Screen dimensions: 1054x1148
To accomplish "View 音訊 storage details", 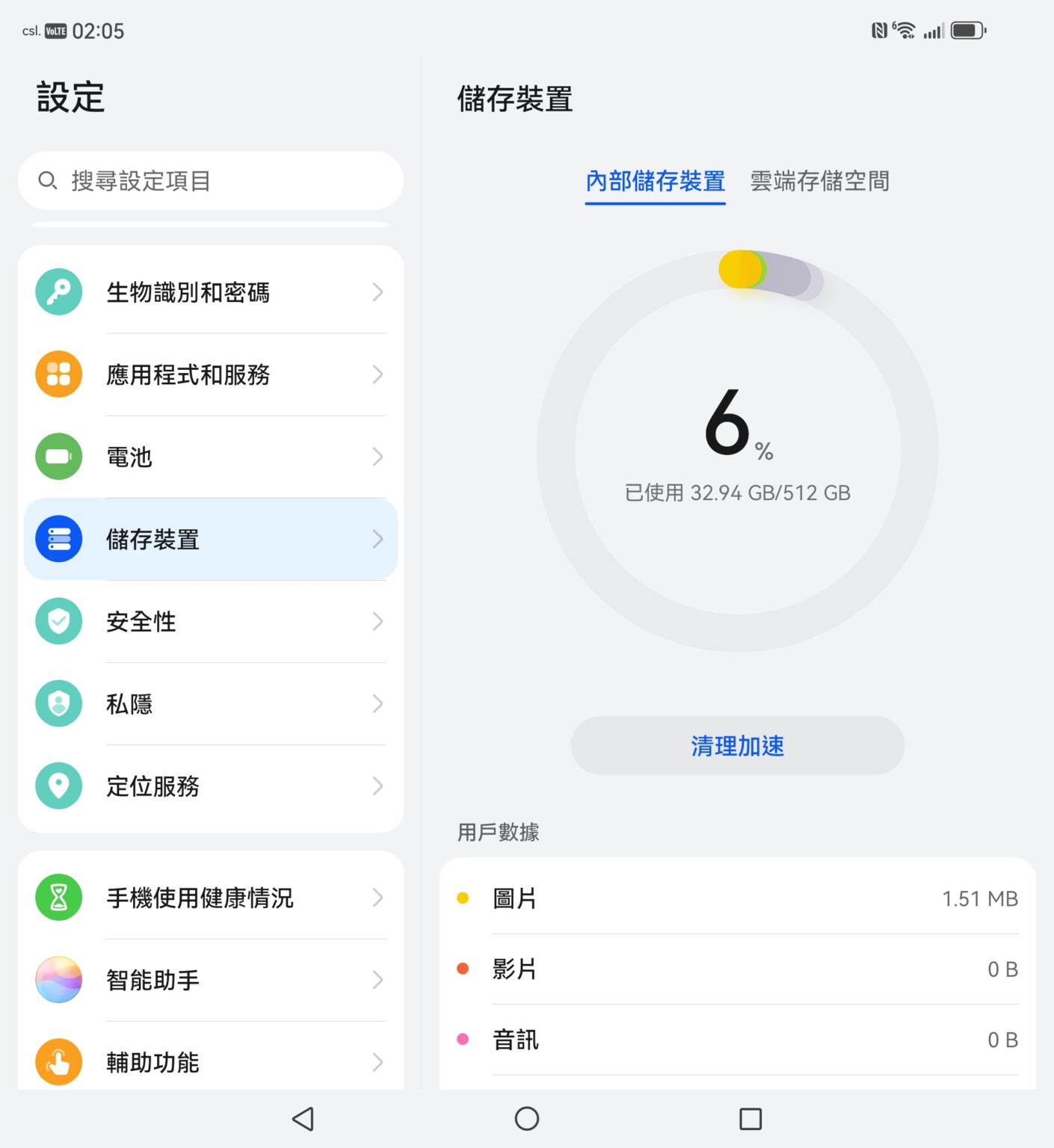I will pyautogui.click(x=737, y=1040).
